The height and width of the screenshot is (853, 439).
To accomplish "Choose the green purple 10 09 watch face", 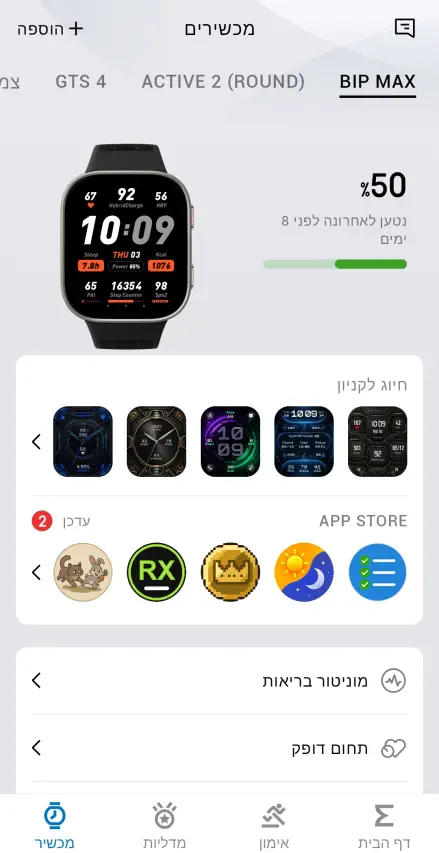I will (230, 442).
